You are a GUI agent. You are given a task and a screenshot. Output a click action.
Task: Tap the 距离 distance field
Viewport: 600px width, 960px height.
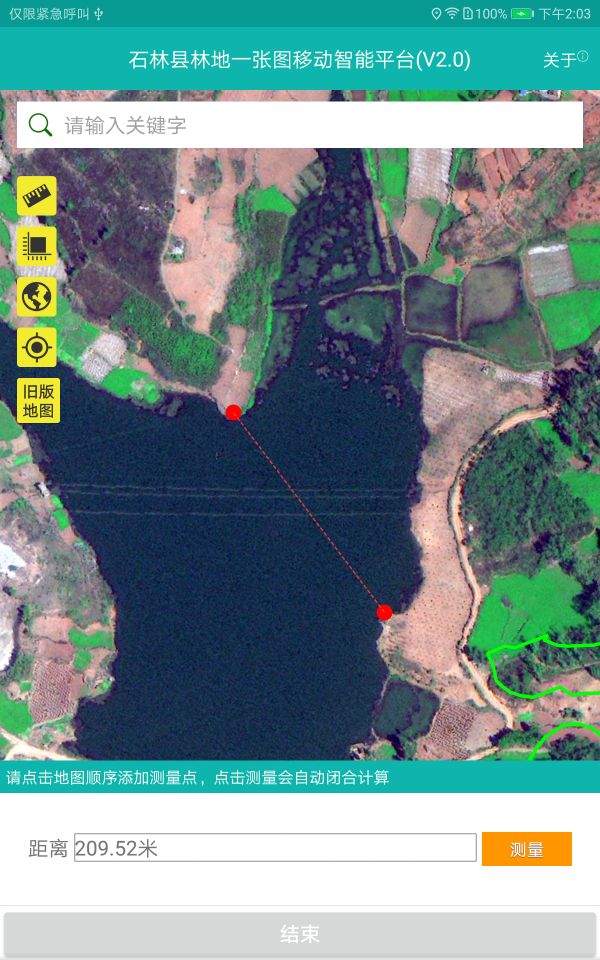coord(275,848)
